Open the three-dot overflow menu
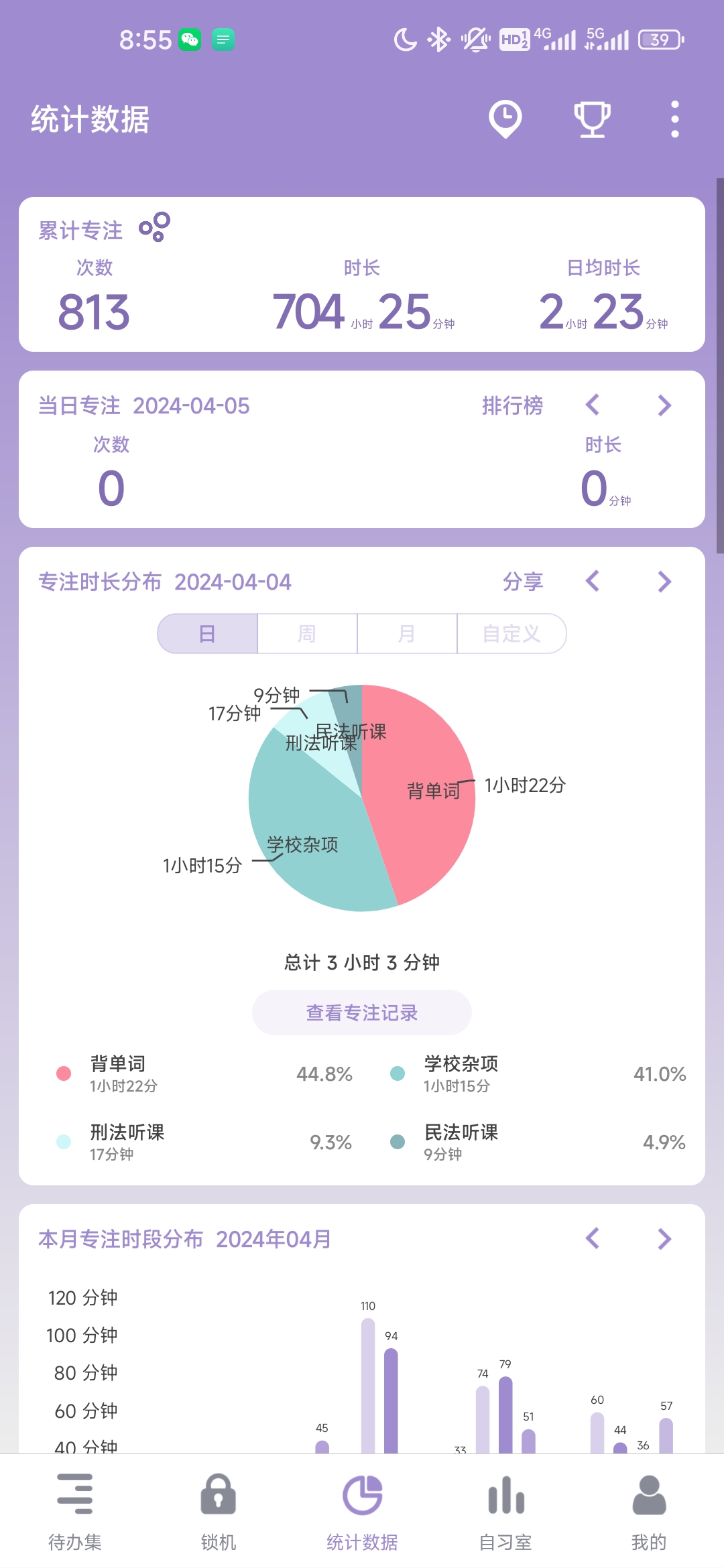Image resolution: width=724 pixels, height=1568 pixels. point(674,119)
